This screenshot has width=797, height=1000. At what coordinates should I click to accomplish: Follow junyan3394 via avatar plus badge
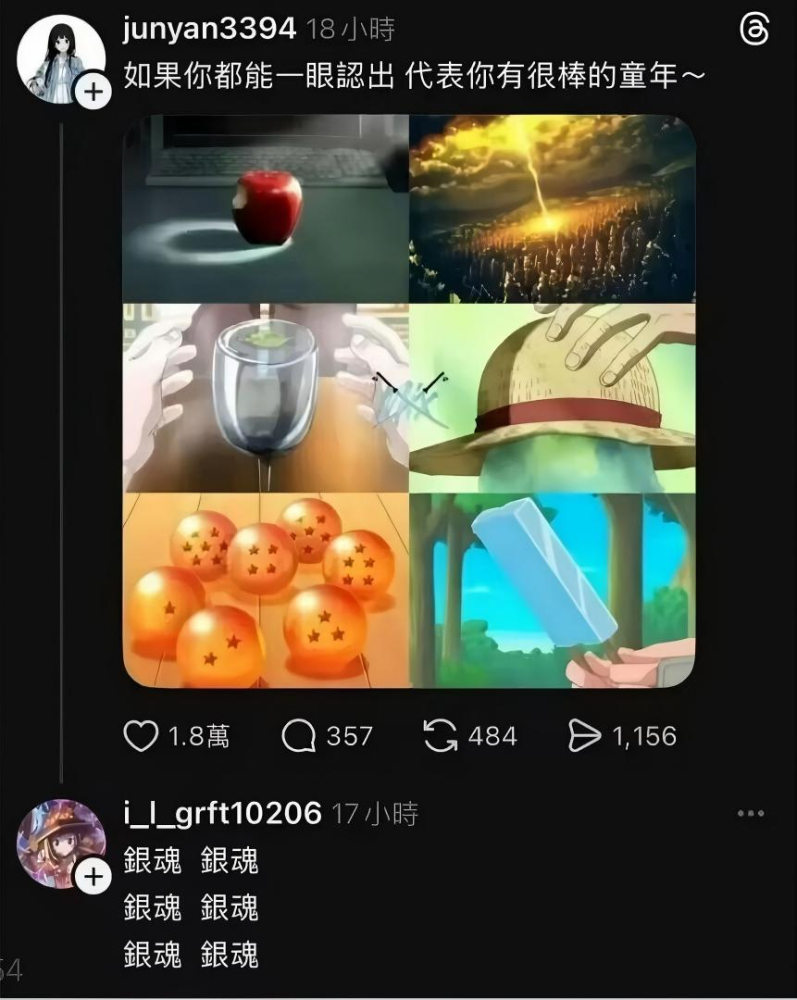coord(93,93)
